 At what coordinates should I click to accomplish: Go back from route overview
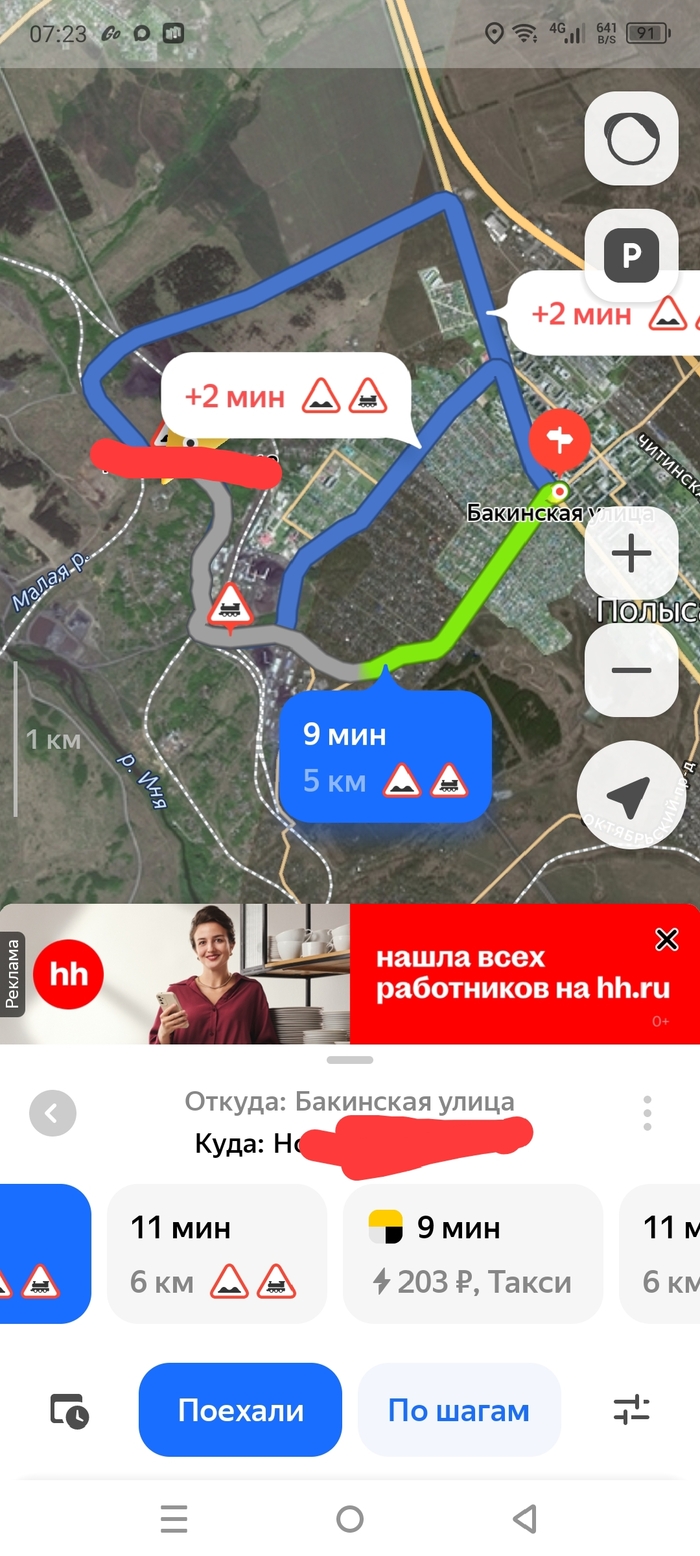click(x=53, y=1112)
